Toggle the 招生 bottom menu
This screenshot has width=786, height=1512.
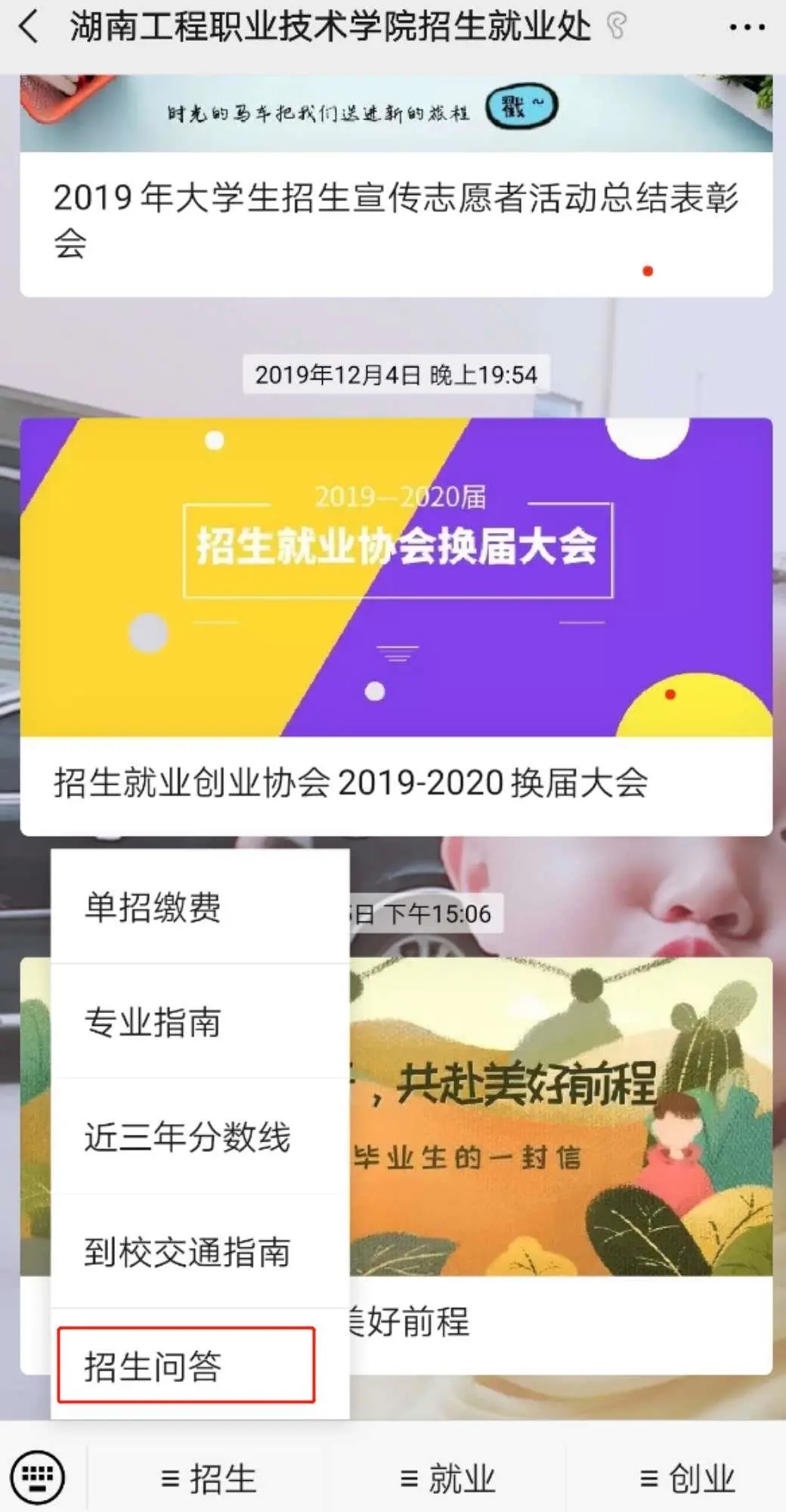pos(209,1479)
